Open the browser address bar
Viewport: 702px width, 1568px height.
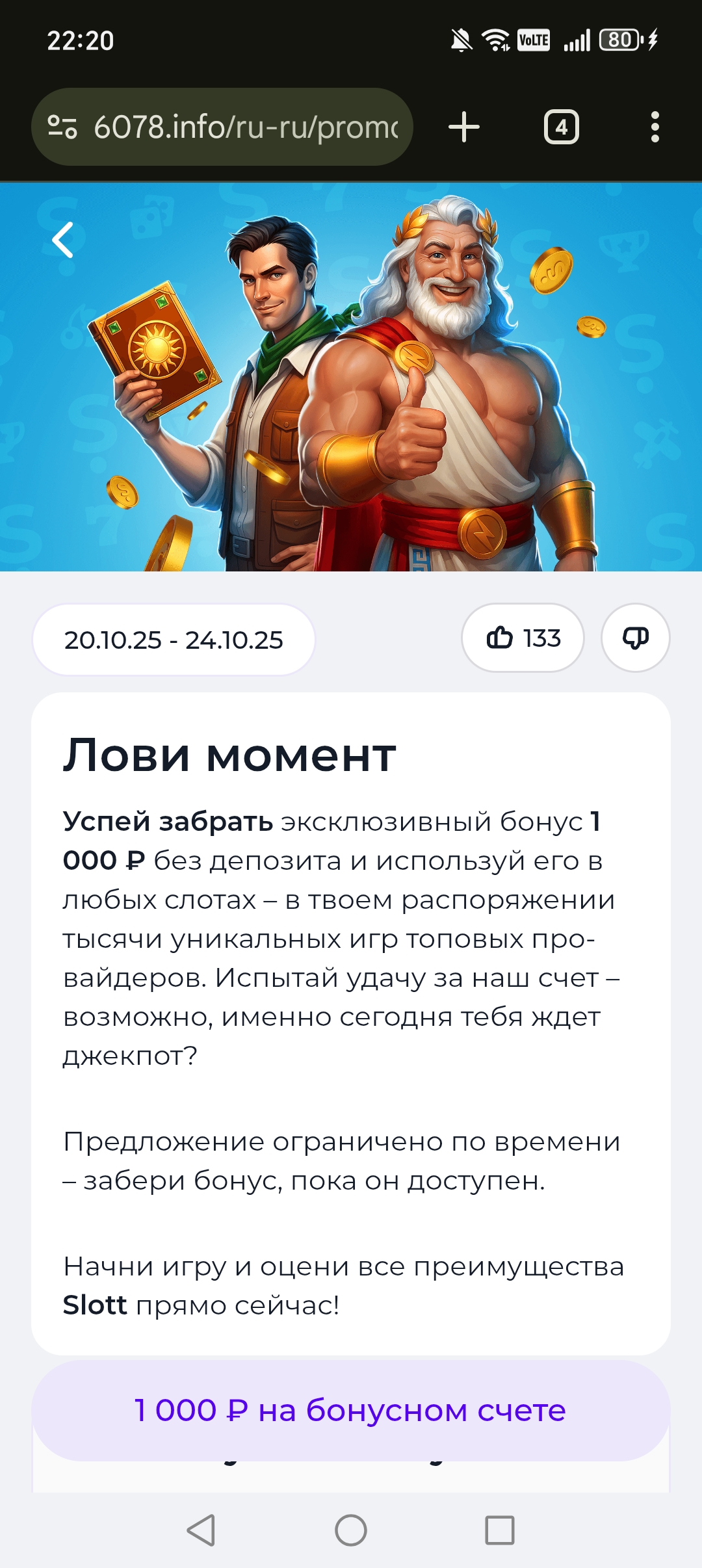coord(246,127)
